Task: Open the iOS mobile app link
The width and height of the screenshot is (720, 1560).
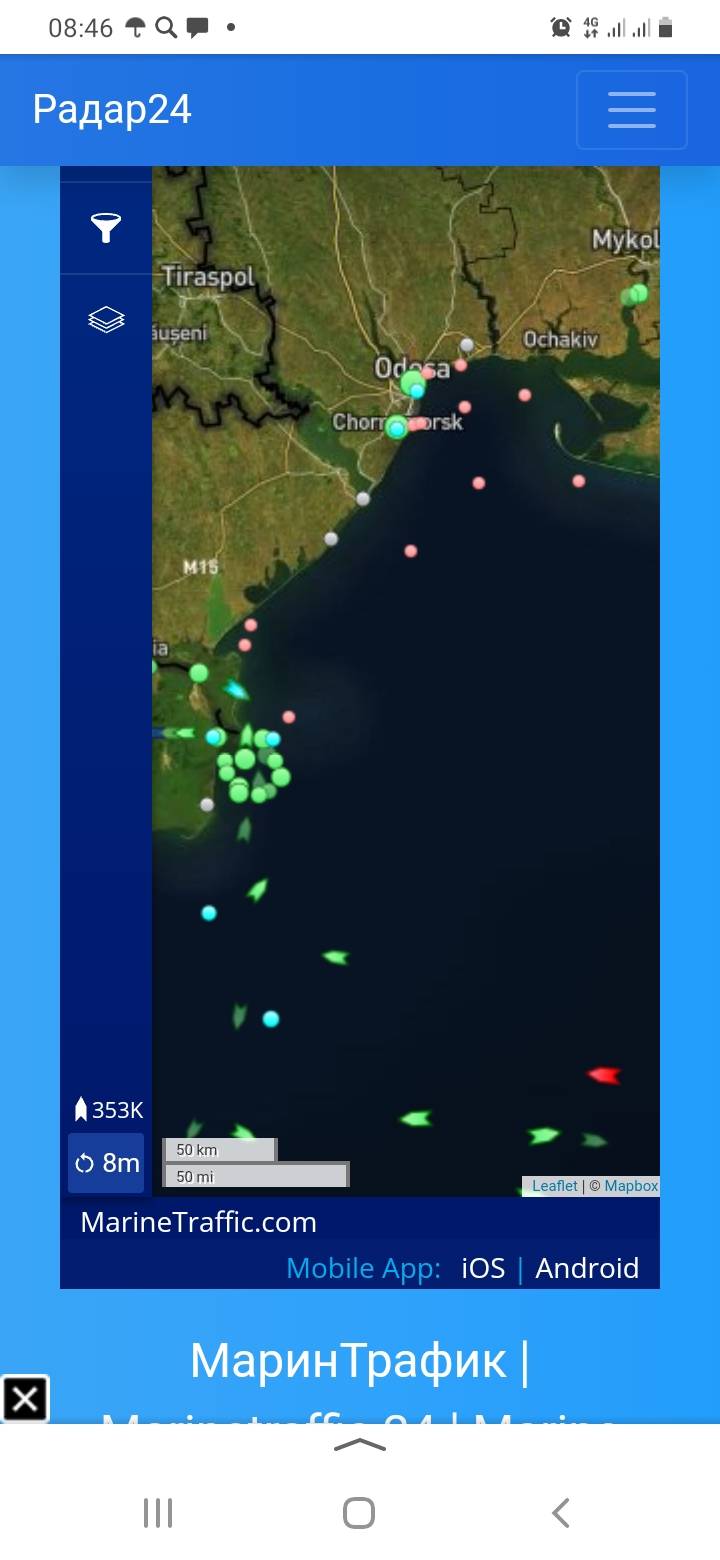Action: tap(483, 1268)
